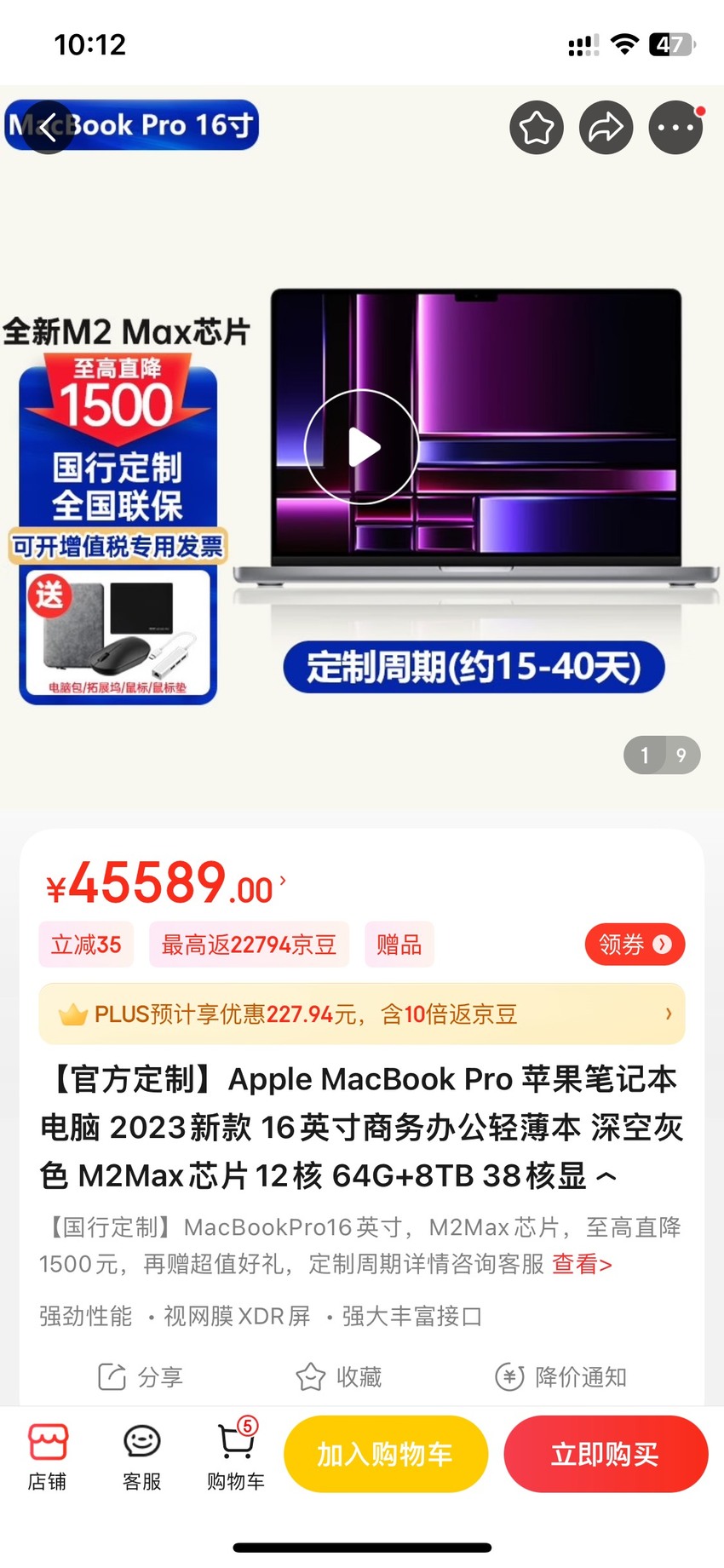The height and width of the screenshot is (1568, 724).
Task: Contact 客服 customer service
Action: (x=142, y=1457)
